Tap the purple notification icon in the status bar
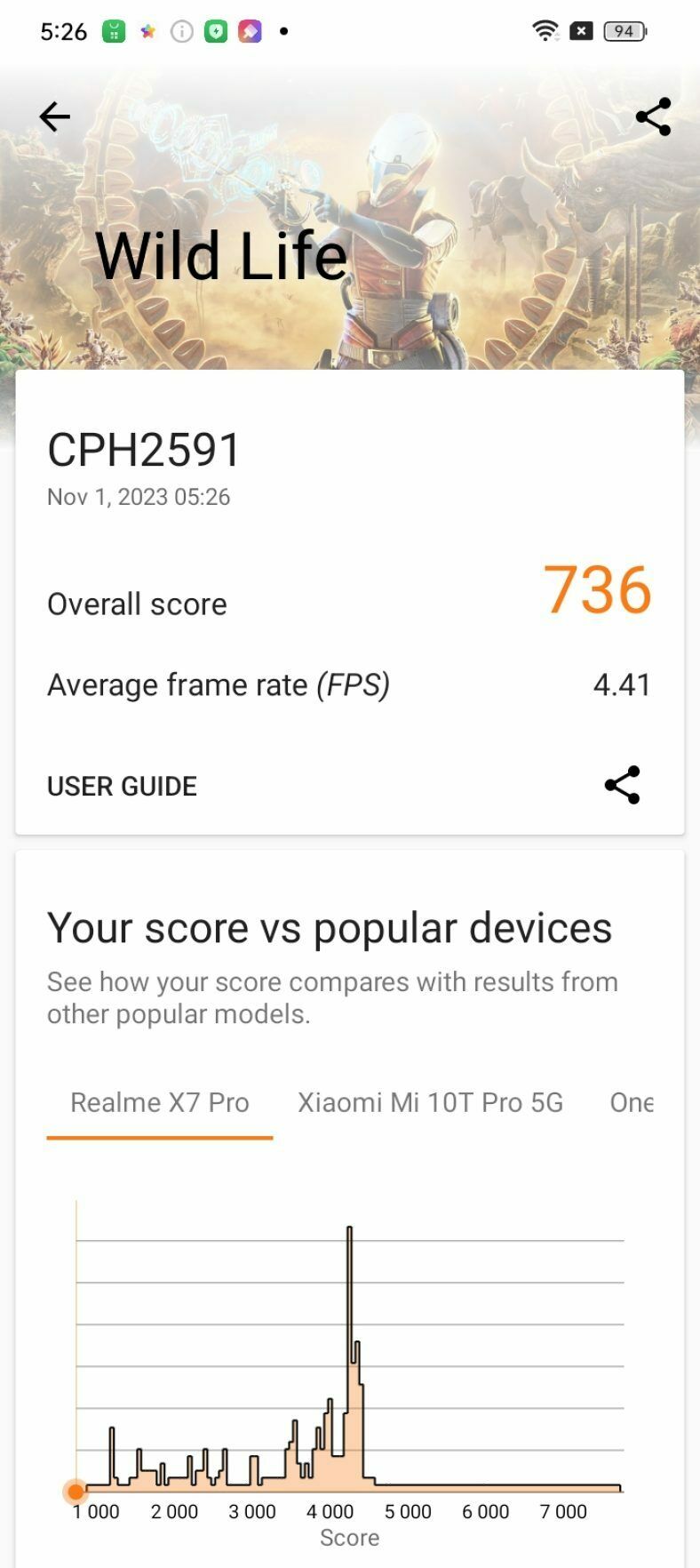700x1568 pixels. tap(250, 30)
